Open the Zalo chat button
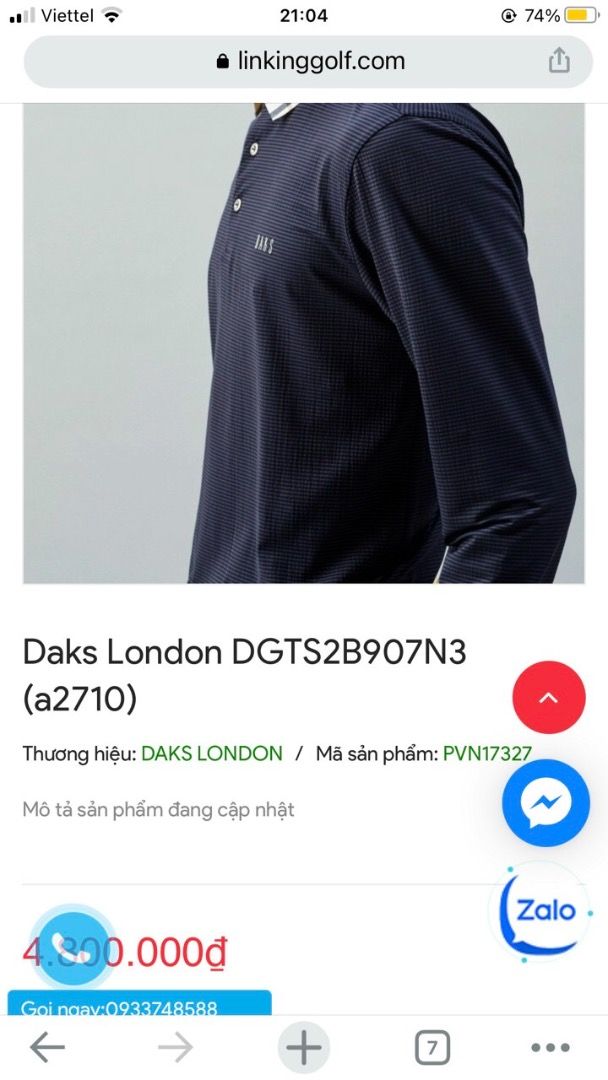 [x=545, y=911]
